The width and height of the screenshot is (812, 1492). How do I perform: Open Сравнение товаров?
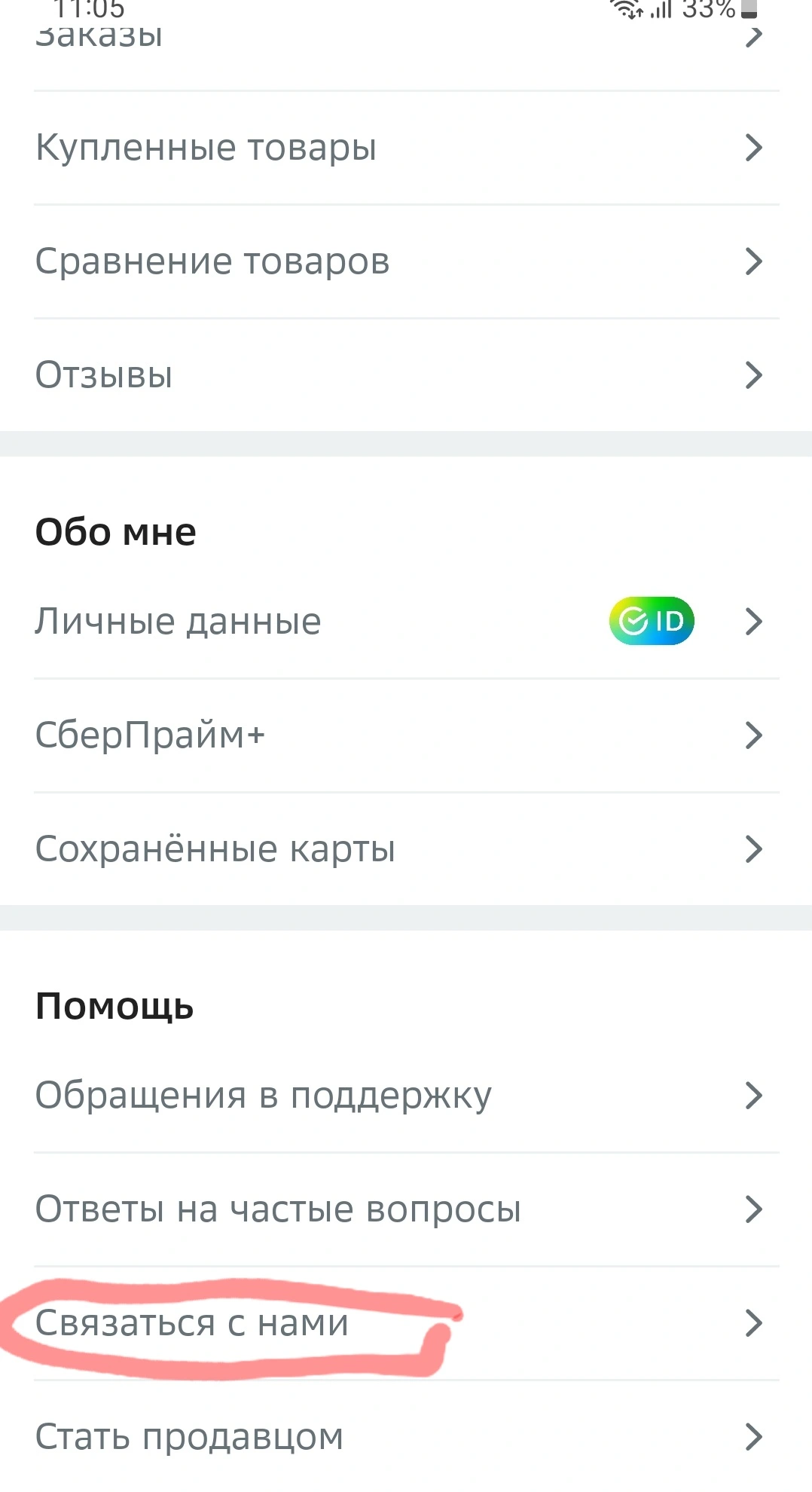point(406,261)
